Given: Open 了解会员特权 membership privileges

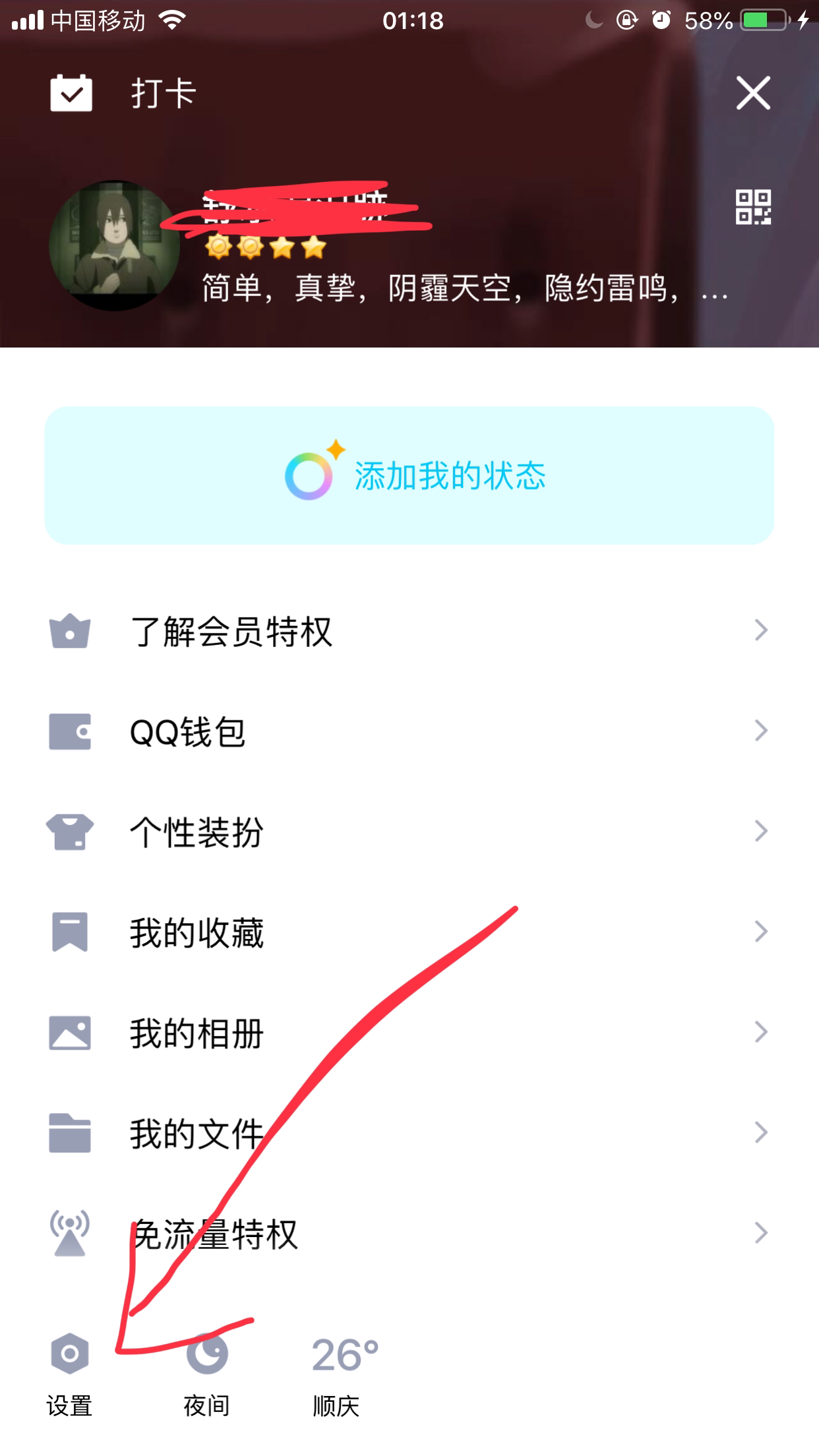Looking at the screenshot, I should point(231,633).
